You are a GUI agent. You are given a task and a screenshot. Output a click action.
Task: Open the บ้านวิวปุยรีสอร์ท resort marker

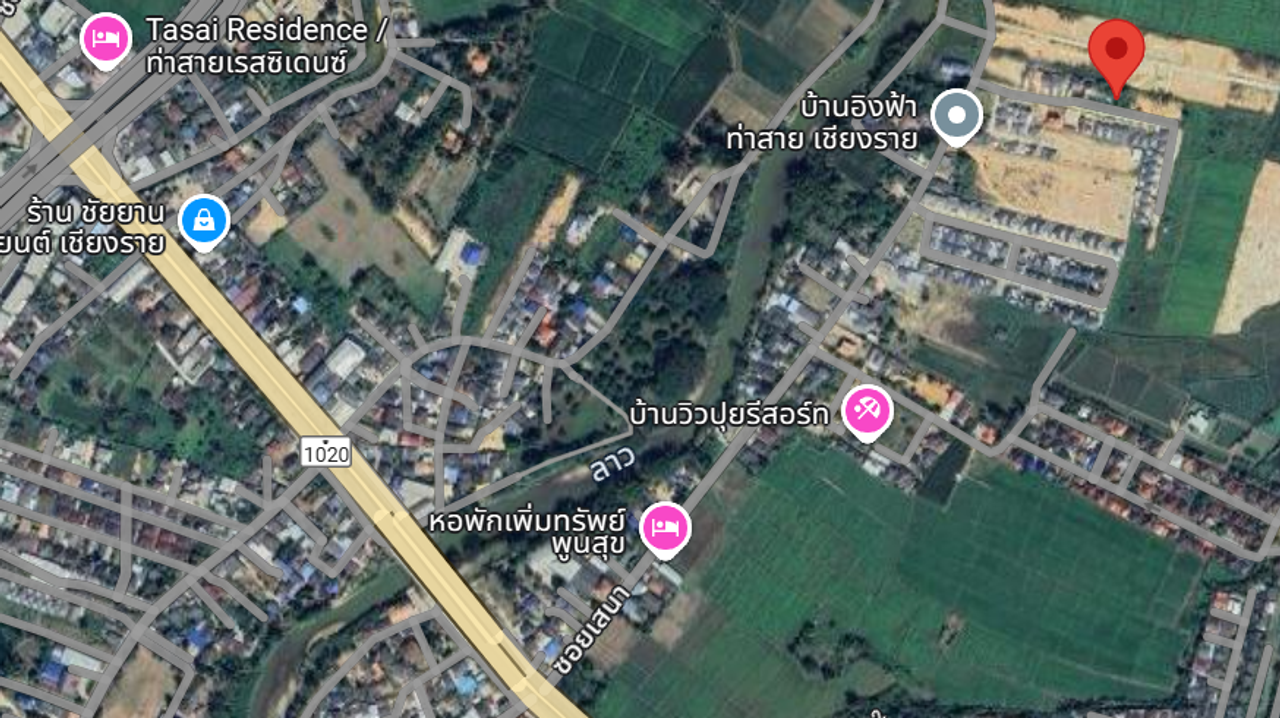[x=866, y=411]
